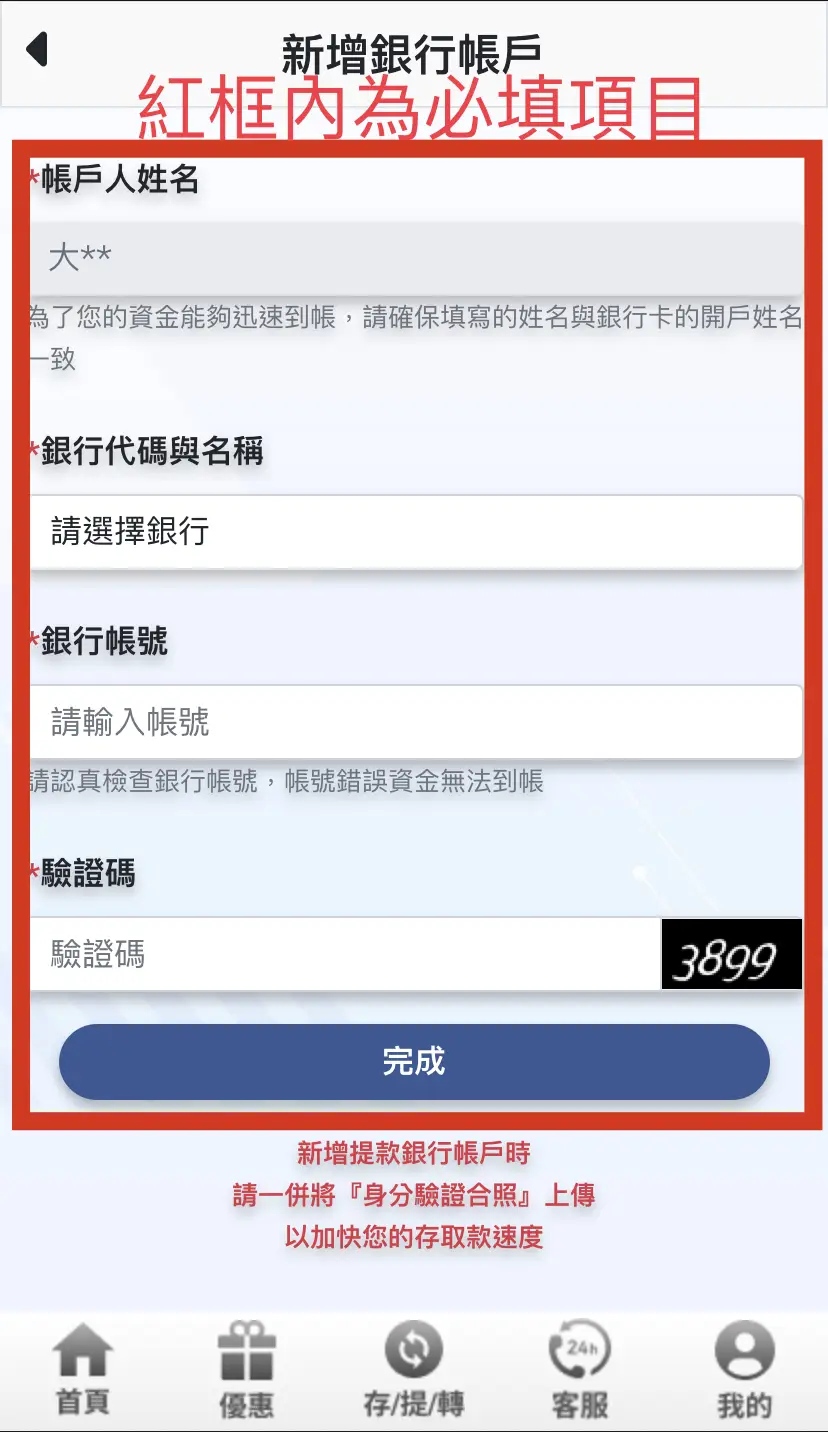Image resolution: width=828 pixels, height=1432 pixels.
Task: Switch to the 首頁 home tab
Action: coord(82,1370)
